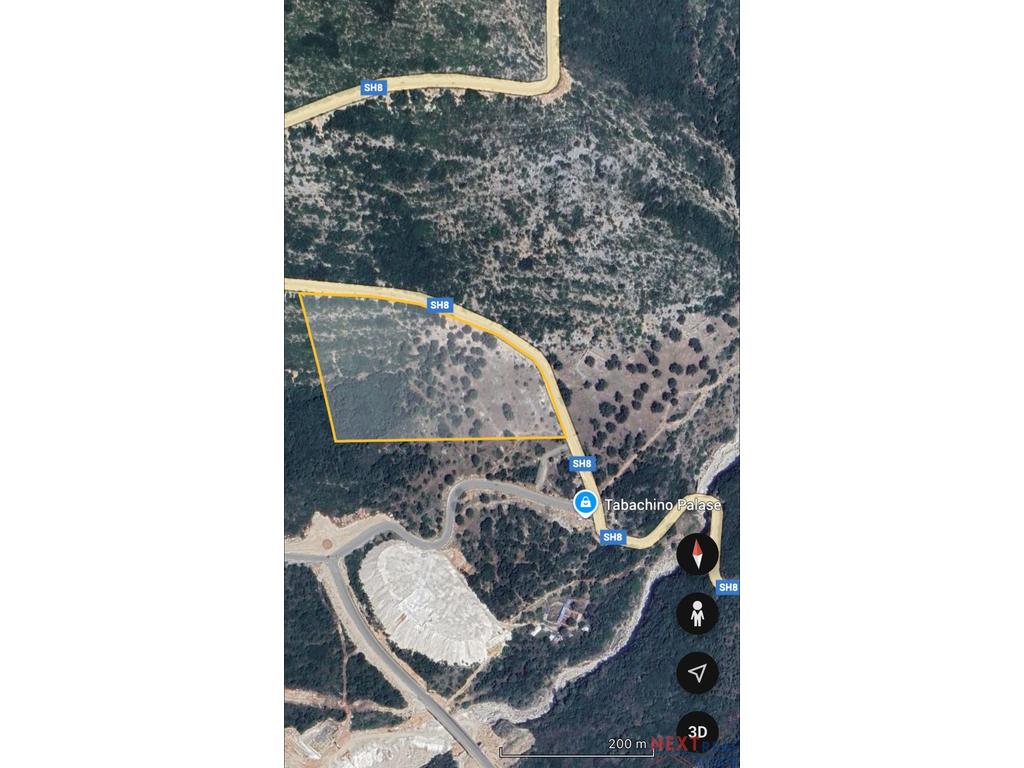The image size is (1024, 768).
Task: Switch to the 3D view
Action: [697, 731]
